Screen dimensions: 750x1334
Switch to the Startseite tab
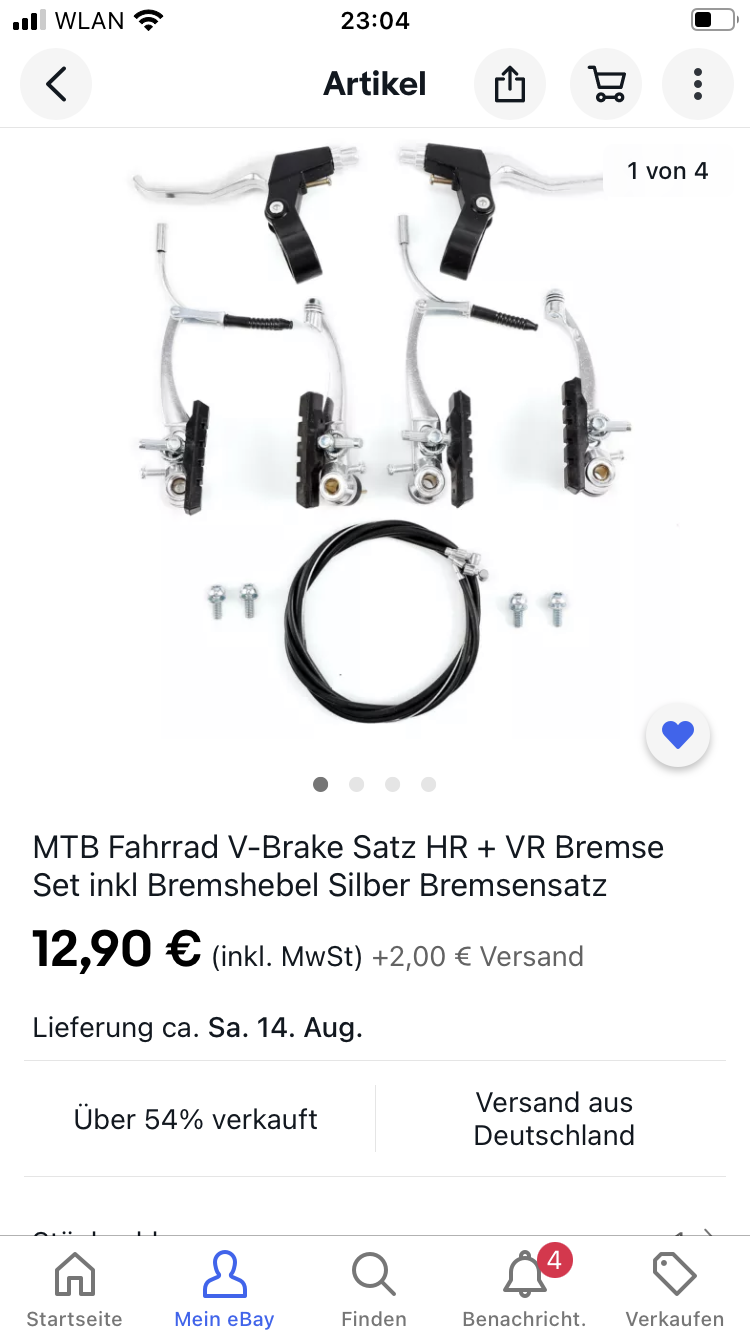coord(74,1288)
